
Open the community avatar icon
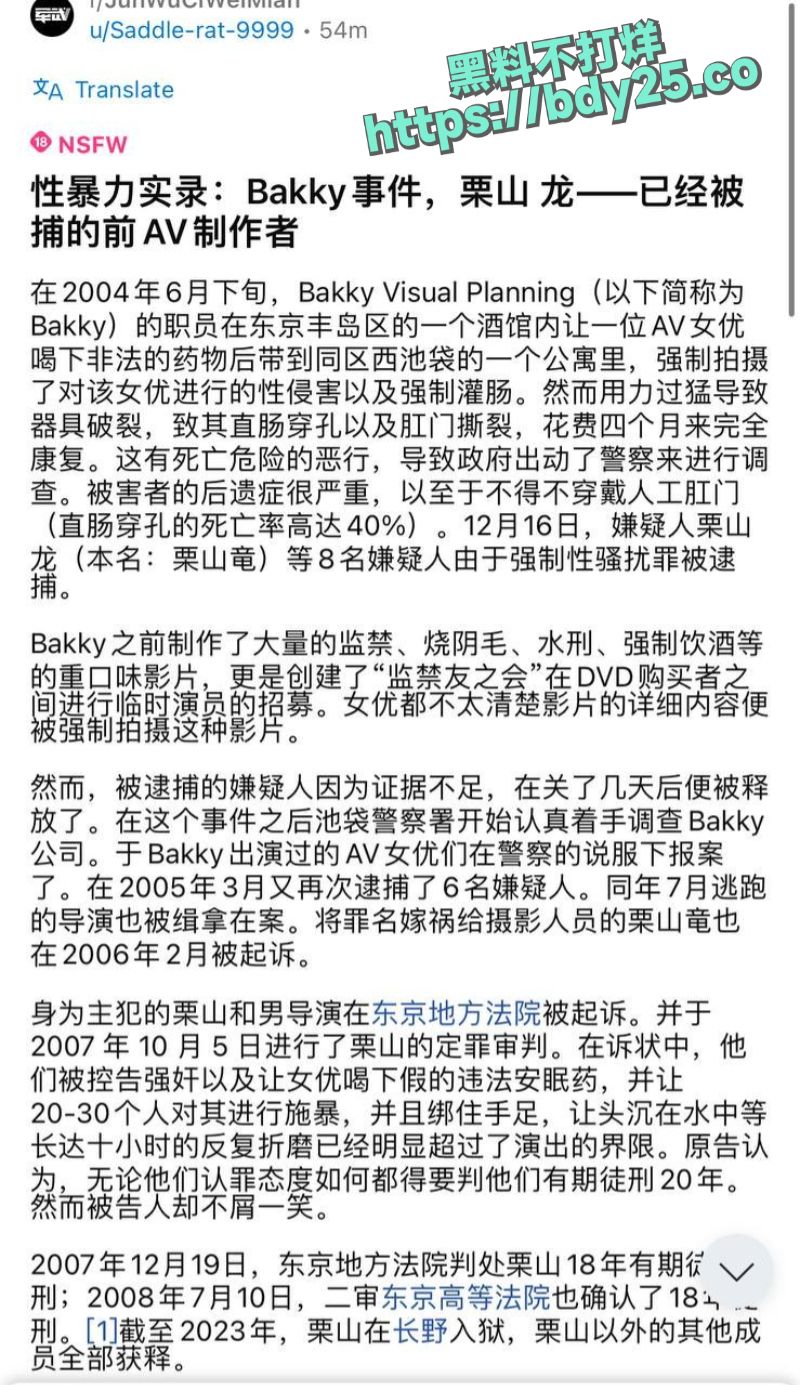(52, 17)
